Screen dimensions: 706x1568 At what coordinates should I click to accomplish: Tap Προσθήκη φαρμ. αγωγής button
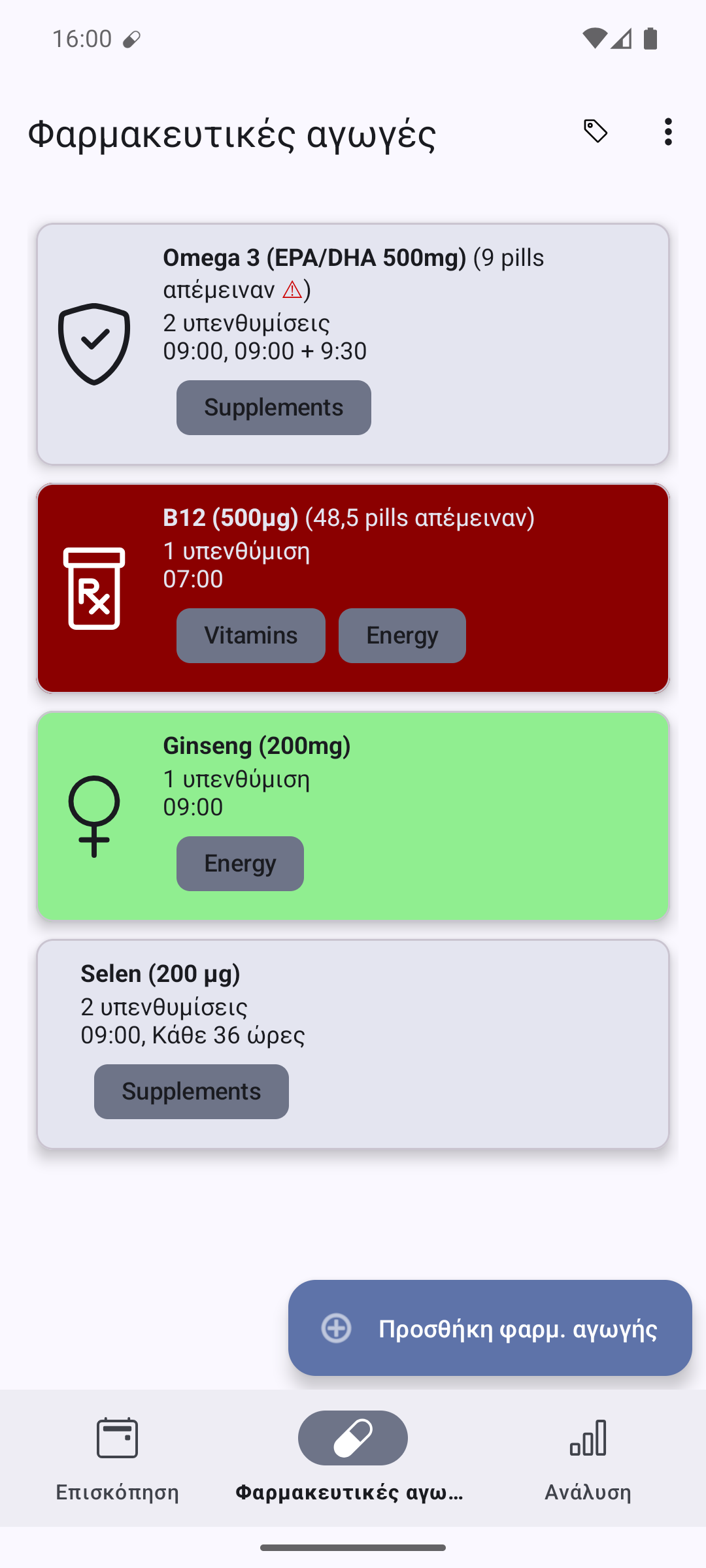(490, 1328)
